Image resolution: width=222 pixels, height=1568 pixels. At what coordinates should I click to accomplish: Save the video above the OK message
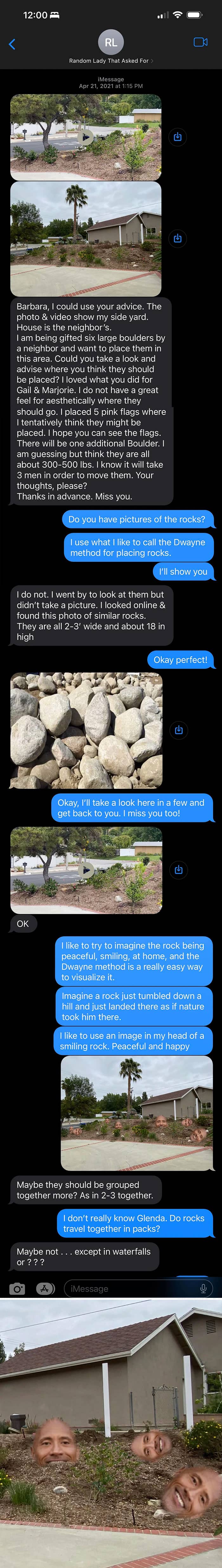(x=179, y=870)
